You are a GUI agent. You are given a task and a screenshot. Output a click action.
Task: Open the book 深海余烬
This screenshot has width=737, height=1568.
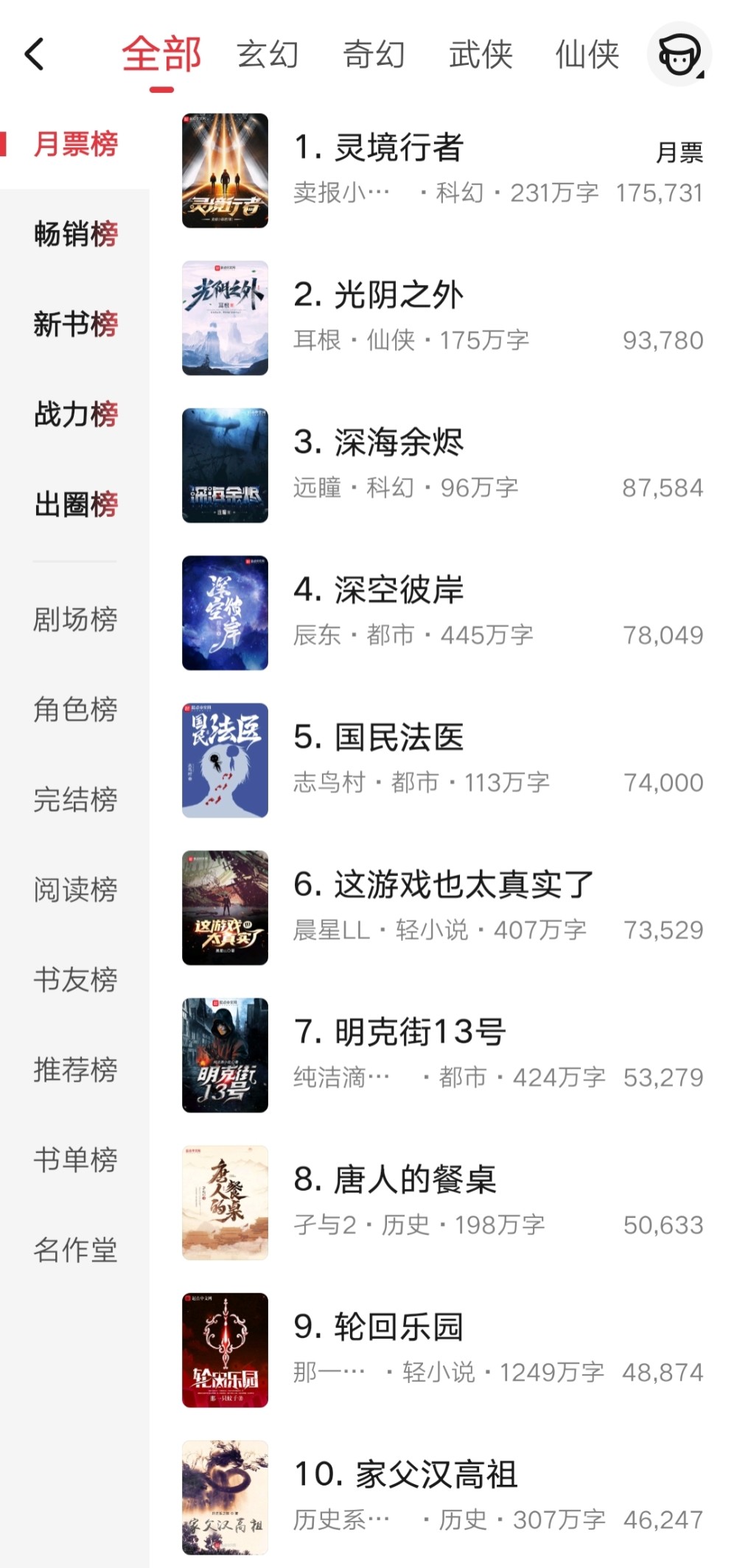(442, 465)
